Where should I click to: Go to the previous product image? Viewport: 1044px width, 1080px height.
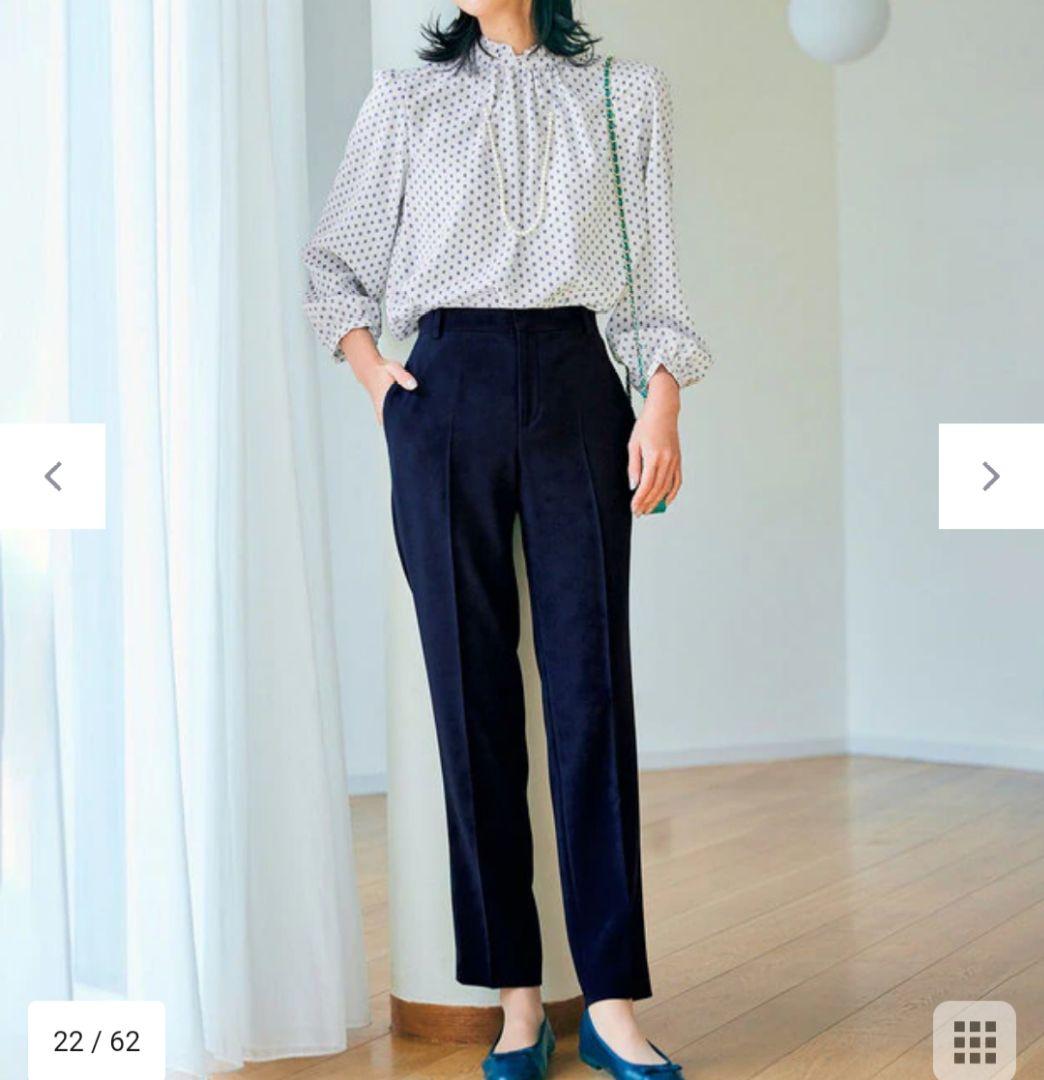click(53, 476)
